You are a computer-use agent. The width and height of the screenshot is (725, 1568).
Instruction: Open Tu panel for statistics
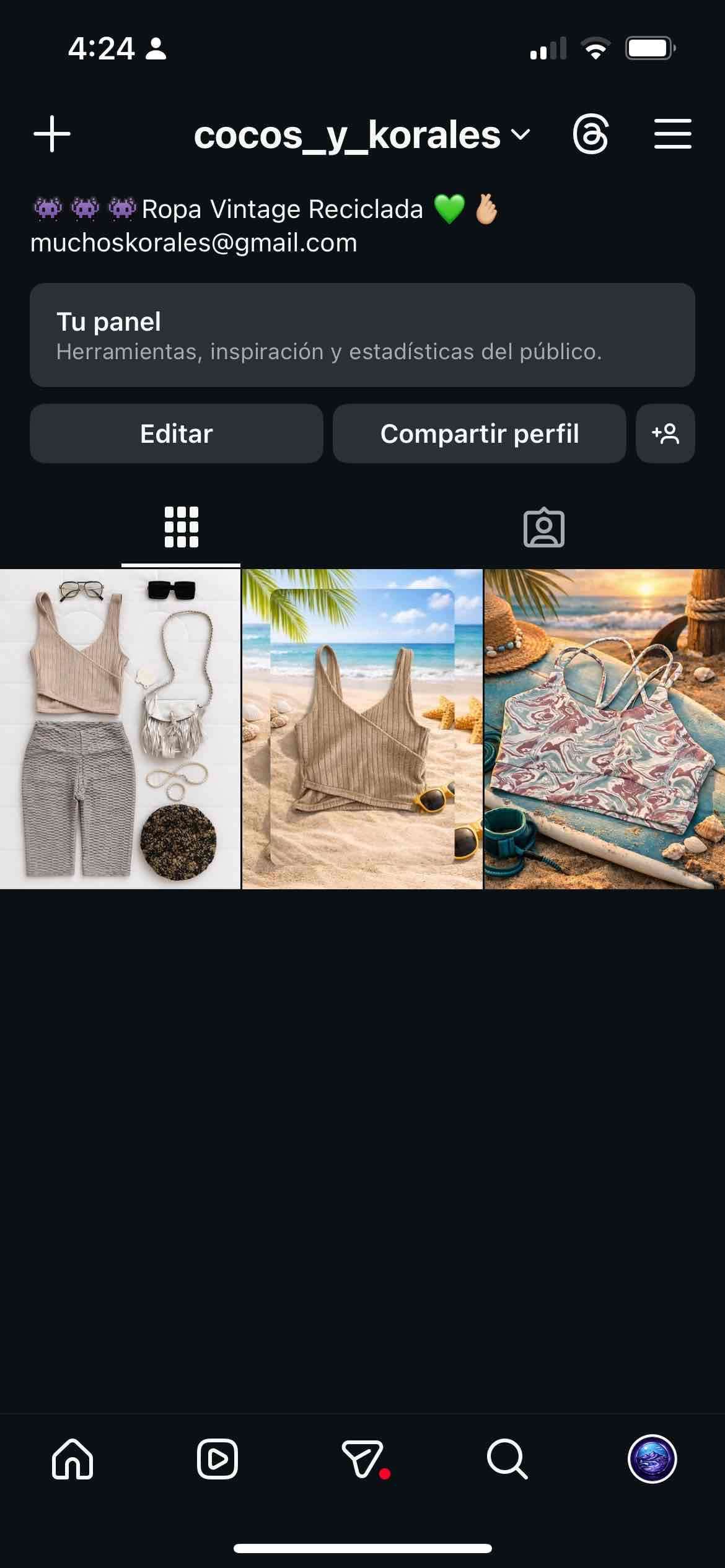(x=362, y=334)
